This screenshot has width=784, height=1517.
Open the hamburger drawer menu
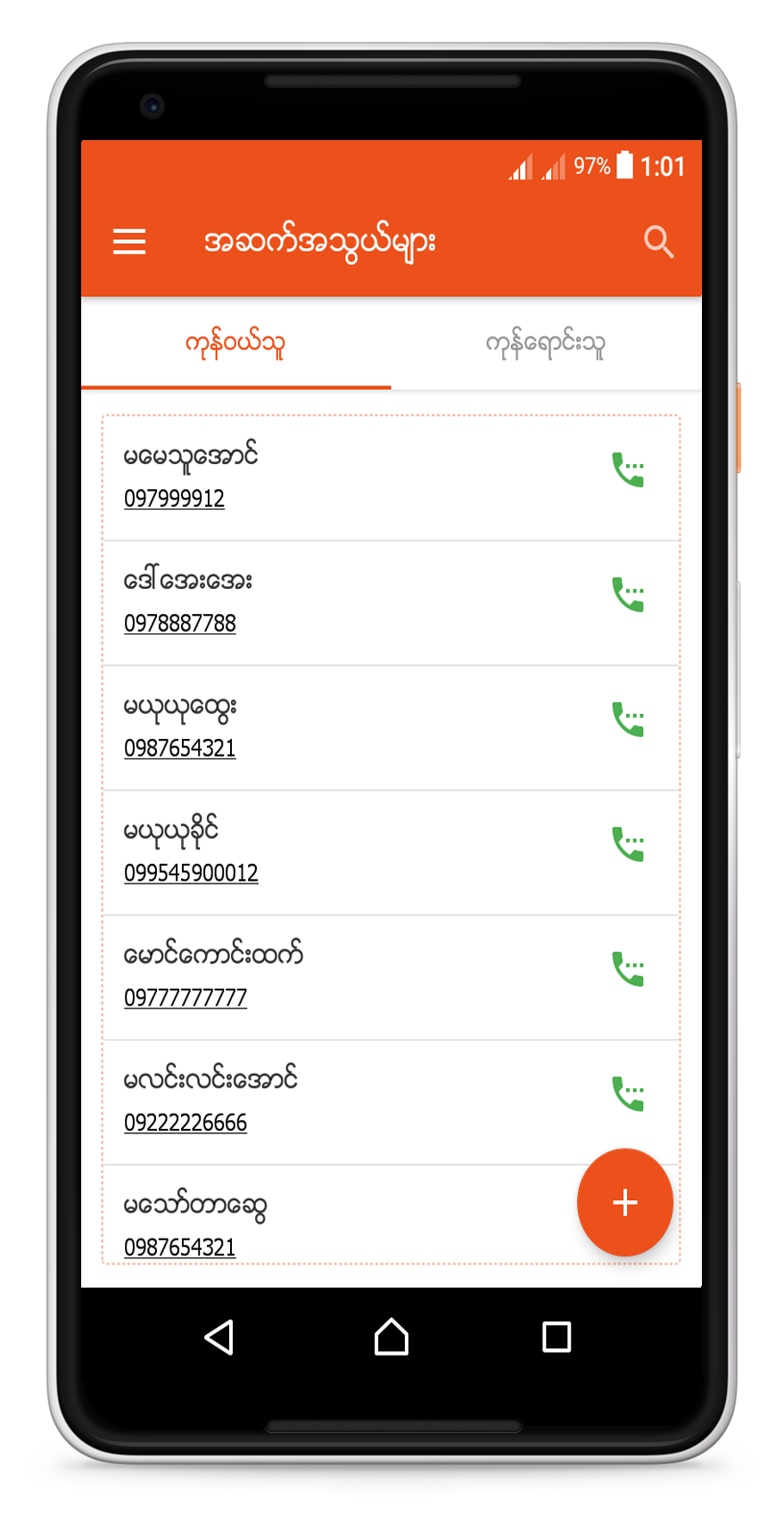point(129,241)
